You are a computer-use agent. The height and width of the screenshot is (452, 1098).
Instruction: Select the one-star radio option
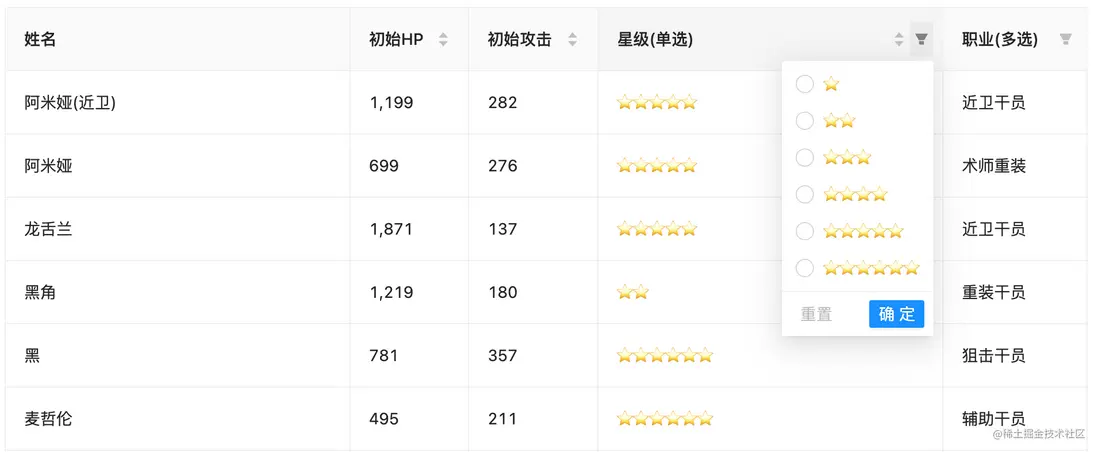pyautogui.click(x=805, y=84)
